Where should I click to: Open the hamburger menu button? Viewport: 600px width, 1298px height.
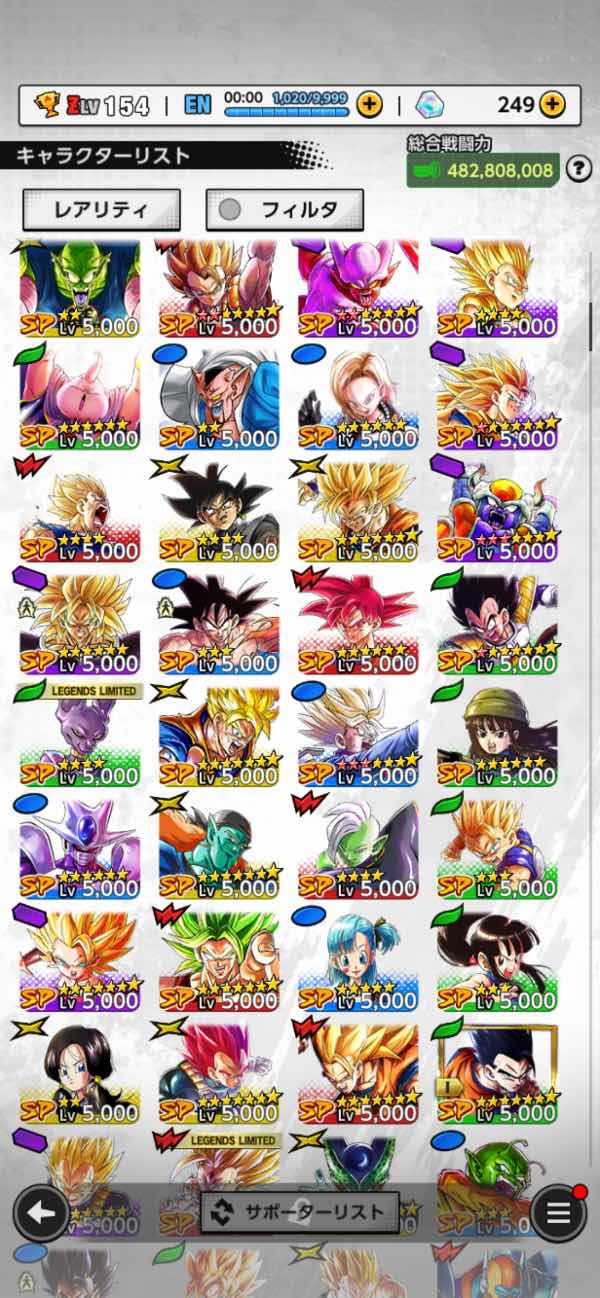[558, 1213]
